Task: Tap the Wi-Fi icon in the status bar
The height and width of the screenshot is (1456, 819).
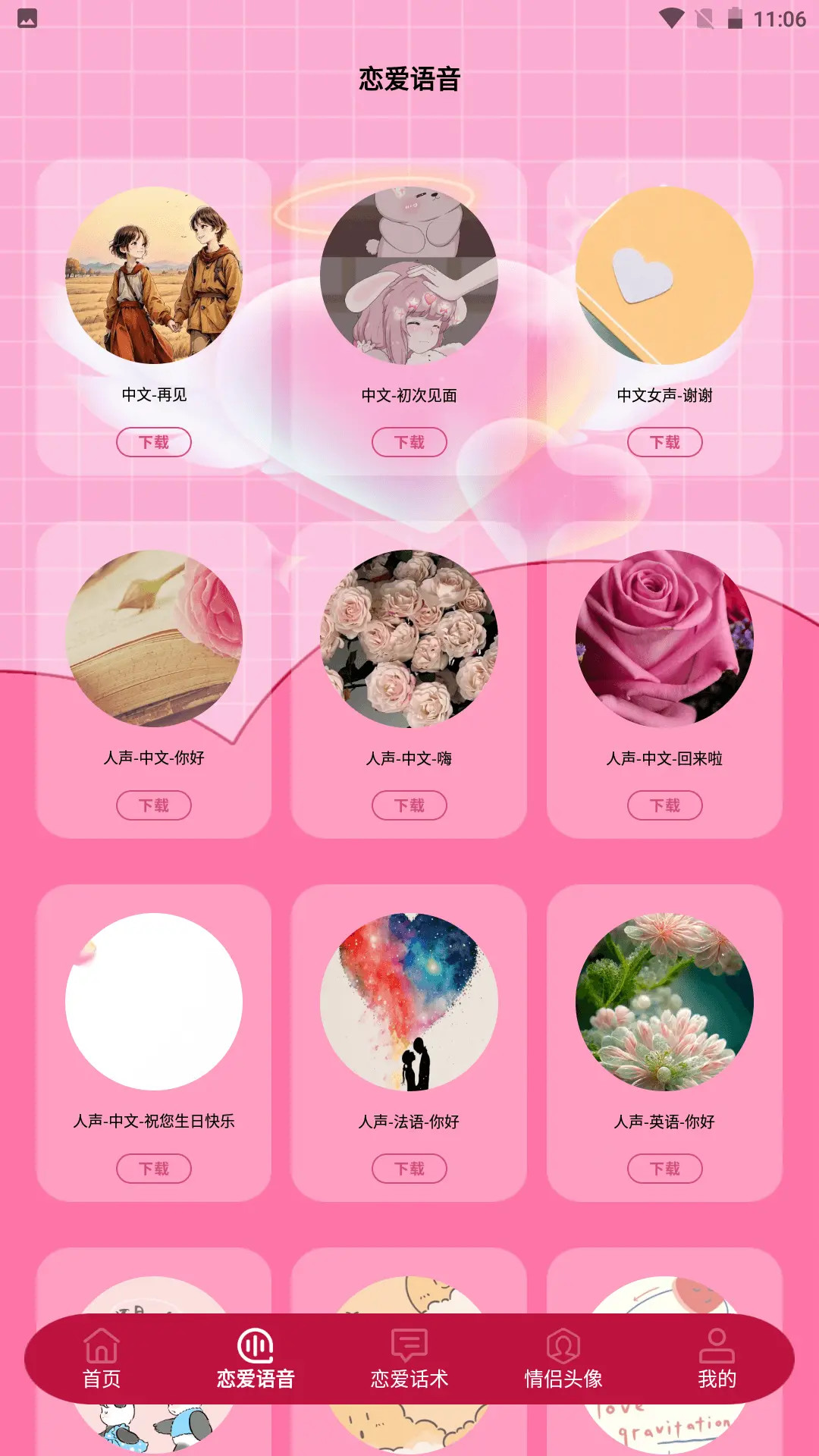Action: [670, 18]
